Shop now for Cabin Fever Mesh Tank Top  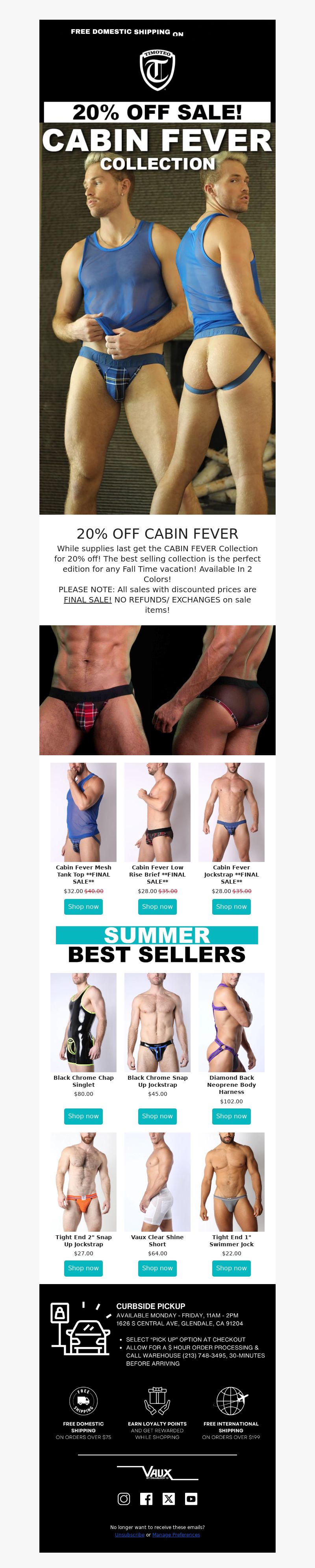(83, 906)
